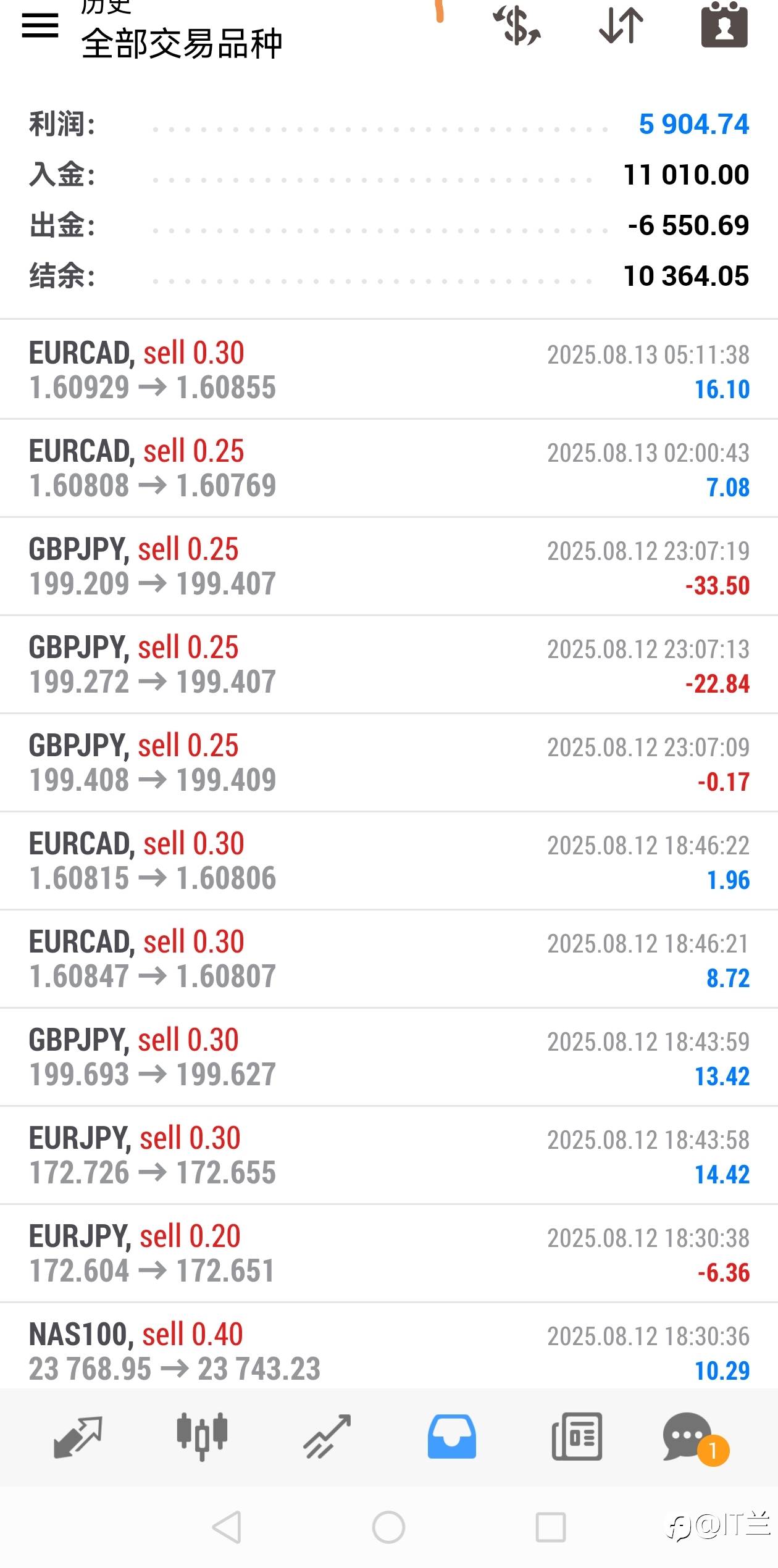The image size is (778, 1568).
Task: Open the news tab
Action: click(x=577, y=1437)
